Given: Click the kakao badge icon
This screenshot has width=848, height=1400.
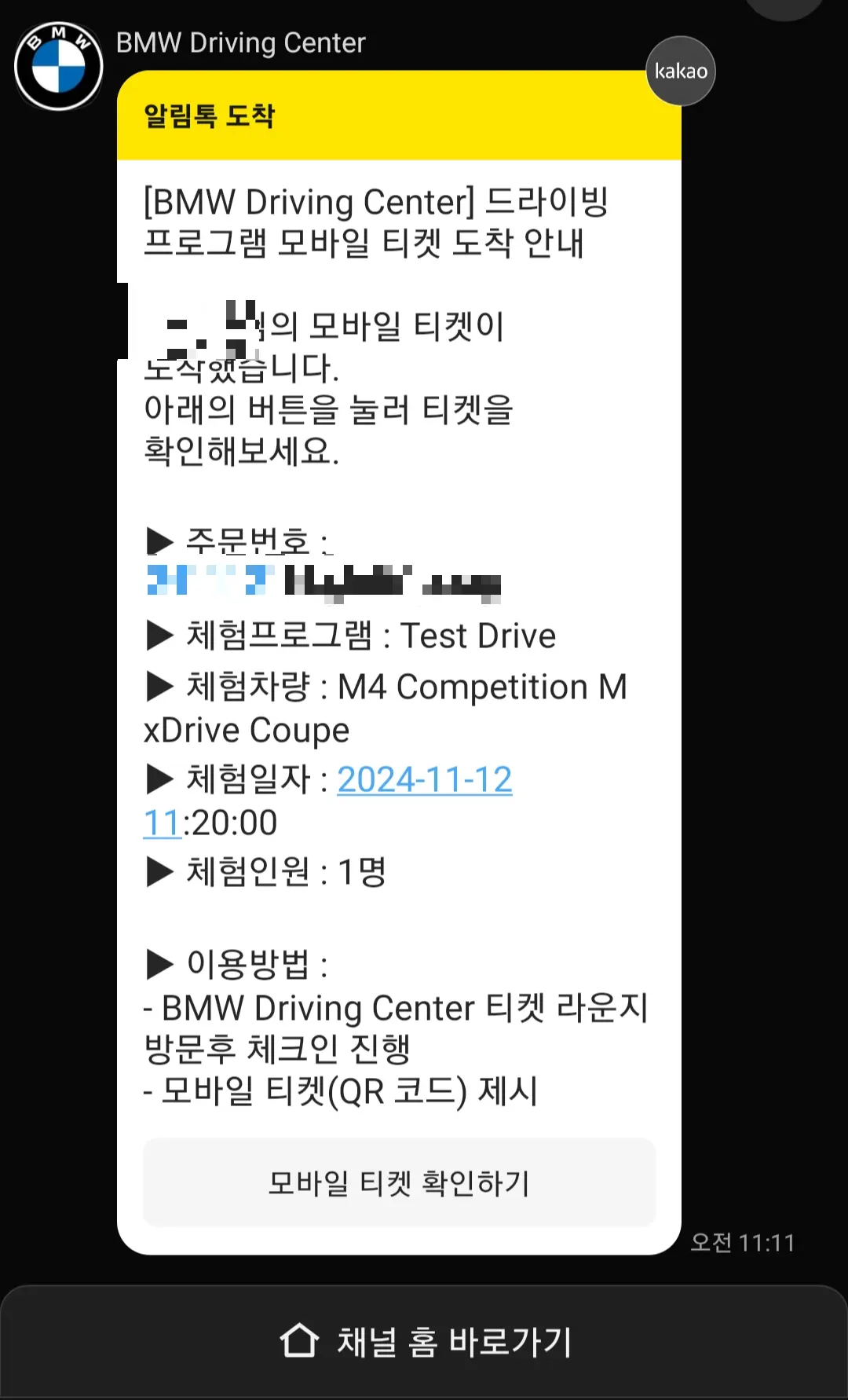Looking at the screenshot, I should pos(679,71).
